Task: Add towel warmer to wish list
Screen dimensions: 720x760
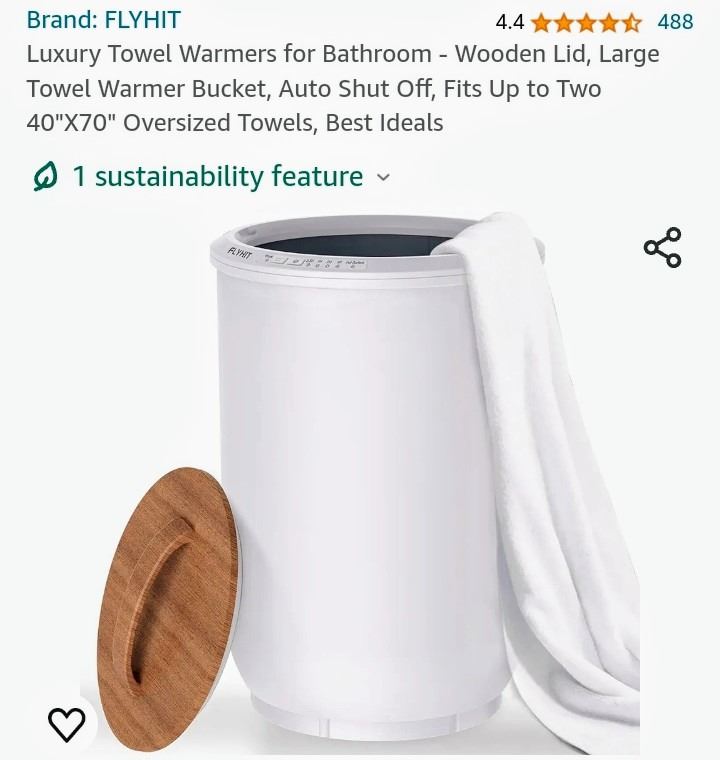Action: (x=67, y=724)
